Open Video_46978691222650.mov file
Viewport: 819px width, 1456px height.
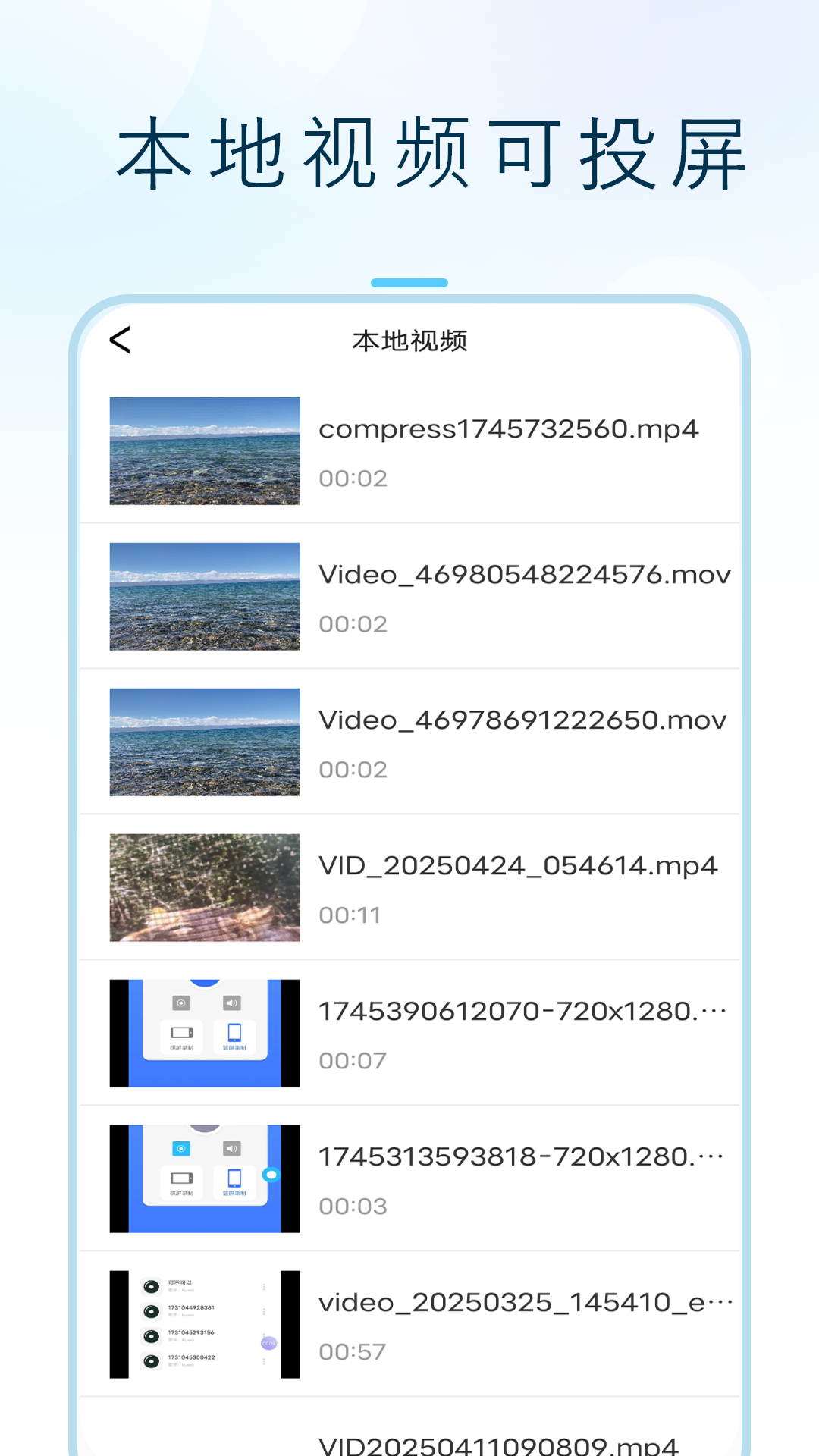click(523, 721)
